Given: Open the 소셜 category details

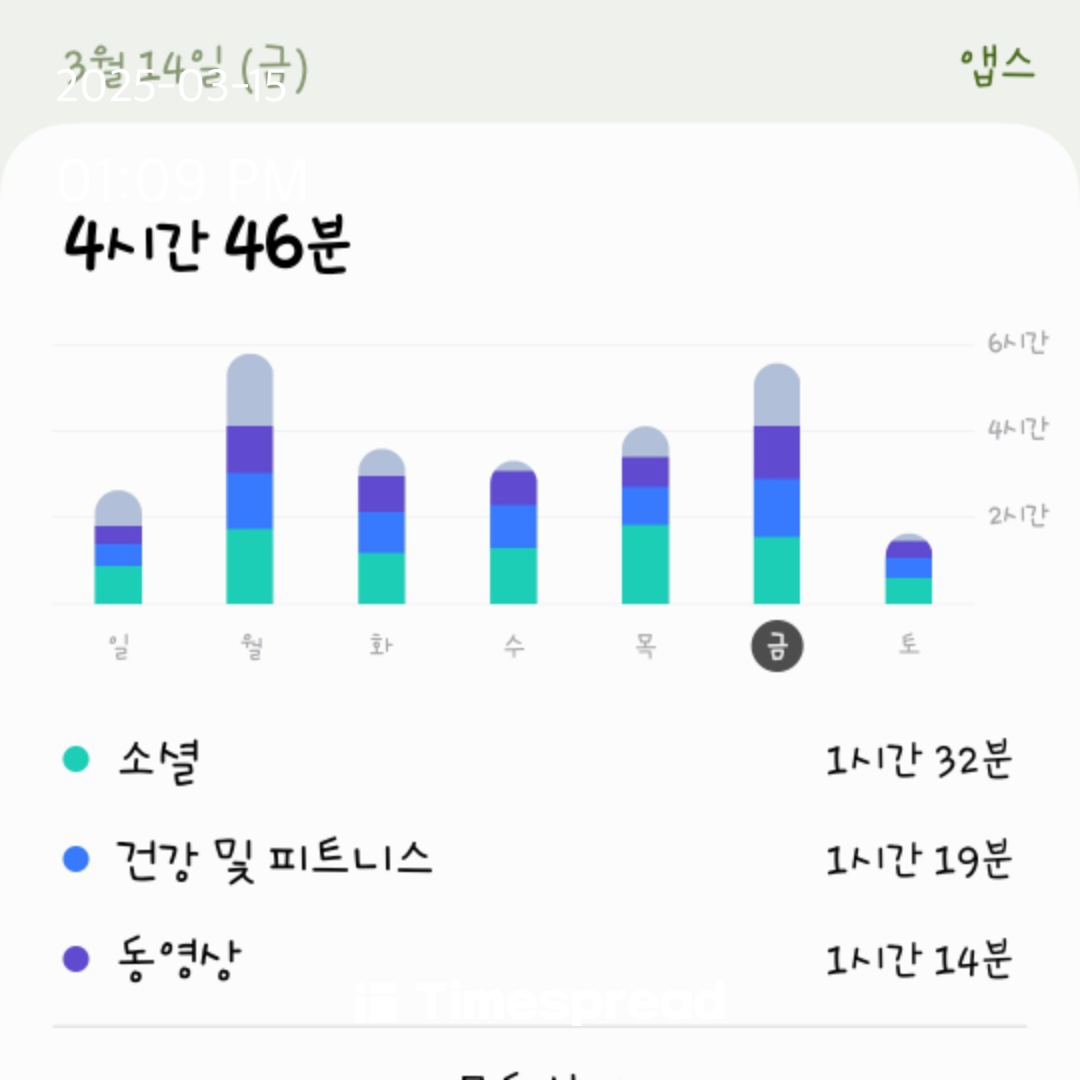Looking at the screenshot, I should pyautogui.click(x=539, y=760).
